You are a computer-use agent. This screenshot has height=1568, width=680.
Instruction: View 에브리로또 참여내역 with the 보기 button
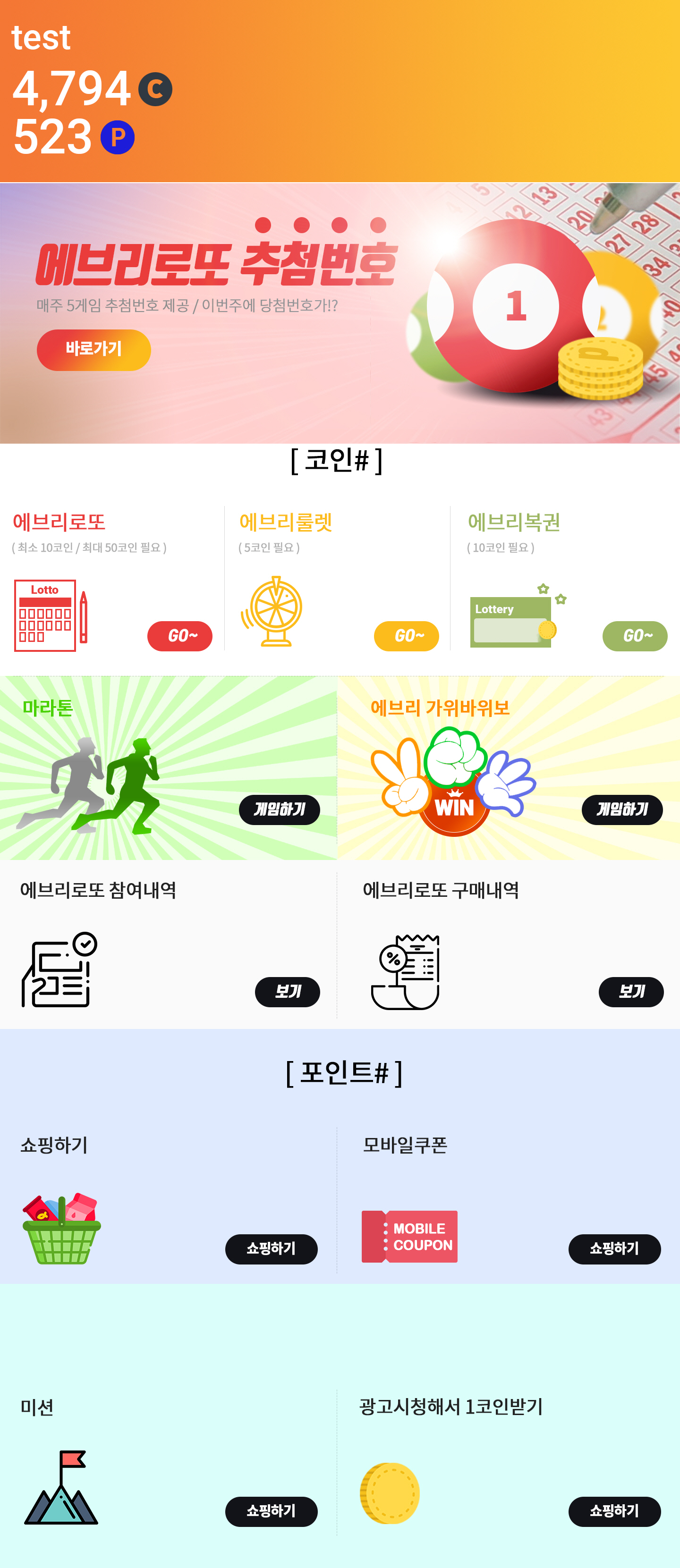pos(287,992)
